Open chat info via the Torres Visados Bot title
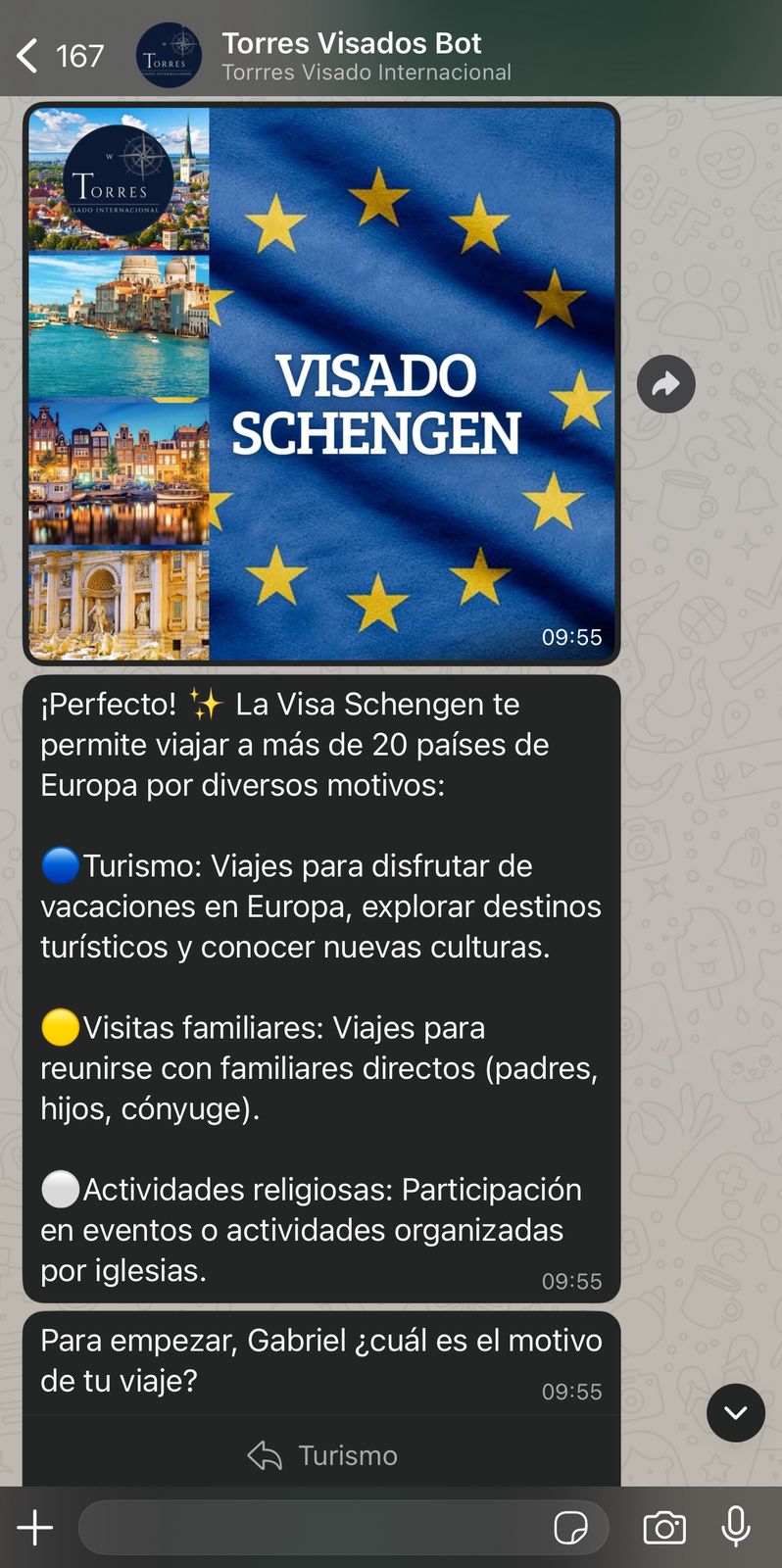Screen dimensions: 782x1568 tap(352, 43)
